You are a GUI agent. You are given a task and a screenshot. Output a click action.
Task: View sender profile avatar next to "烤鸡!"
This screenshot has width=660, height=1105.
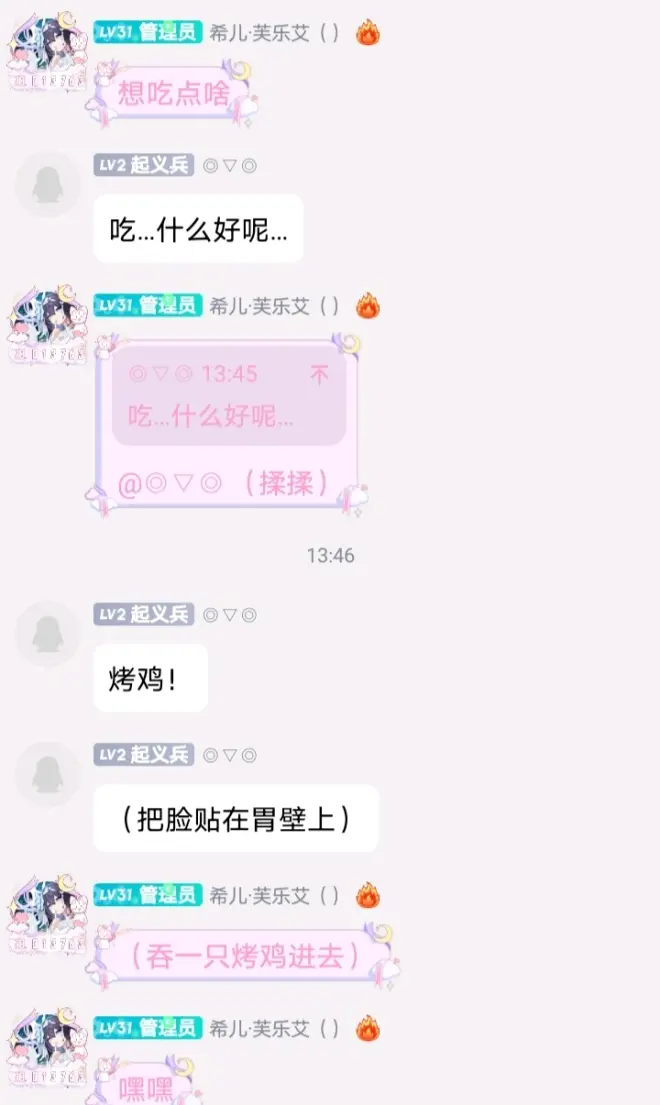(x=48, y=634)
